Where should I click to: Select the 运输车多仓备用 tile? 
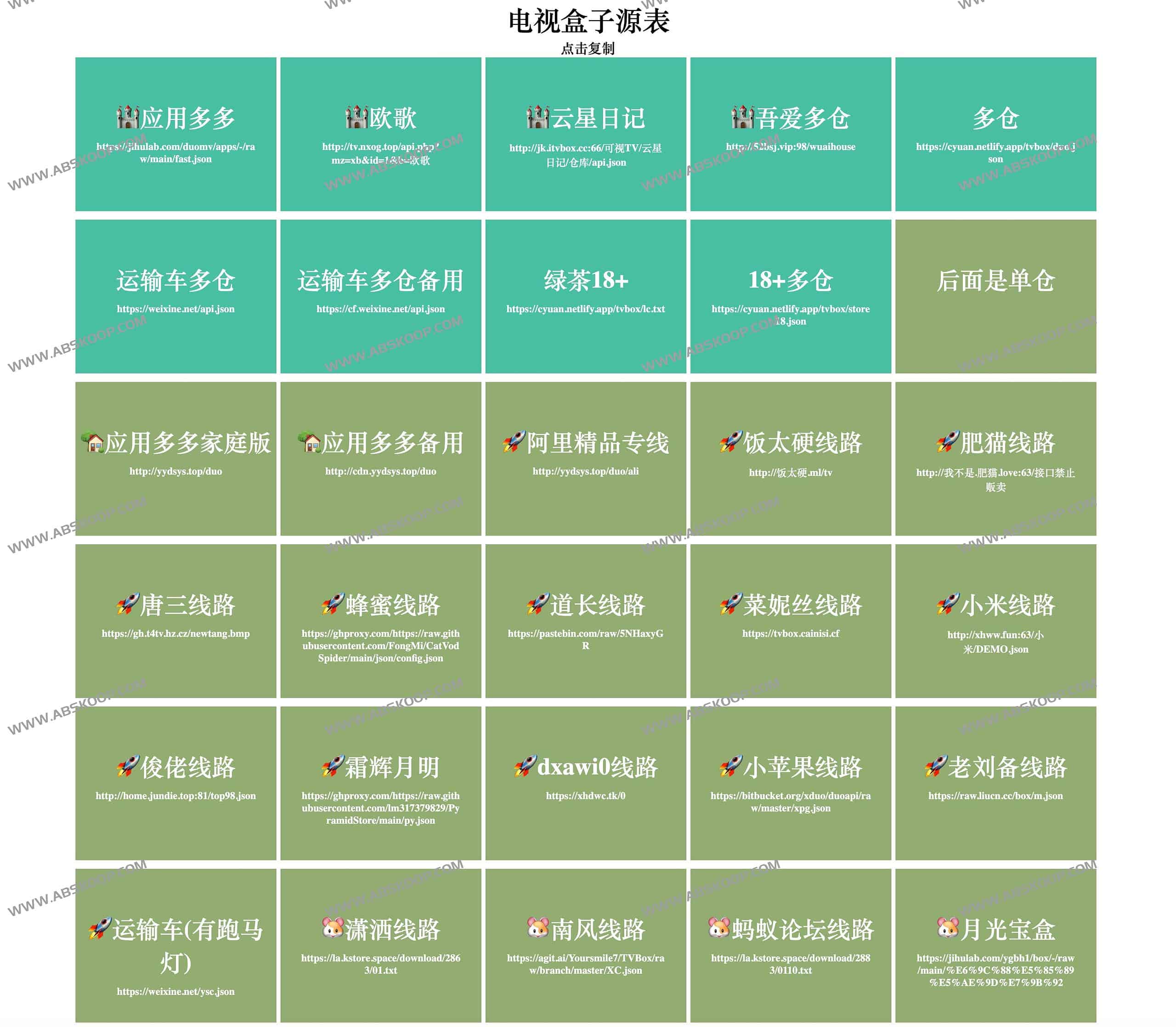[380, 296]
